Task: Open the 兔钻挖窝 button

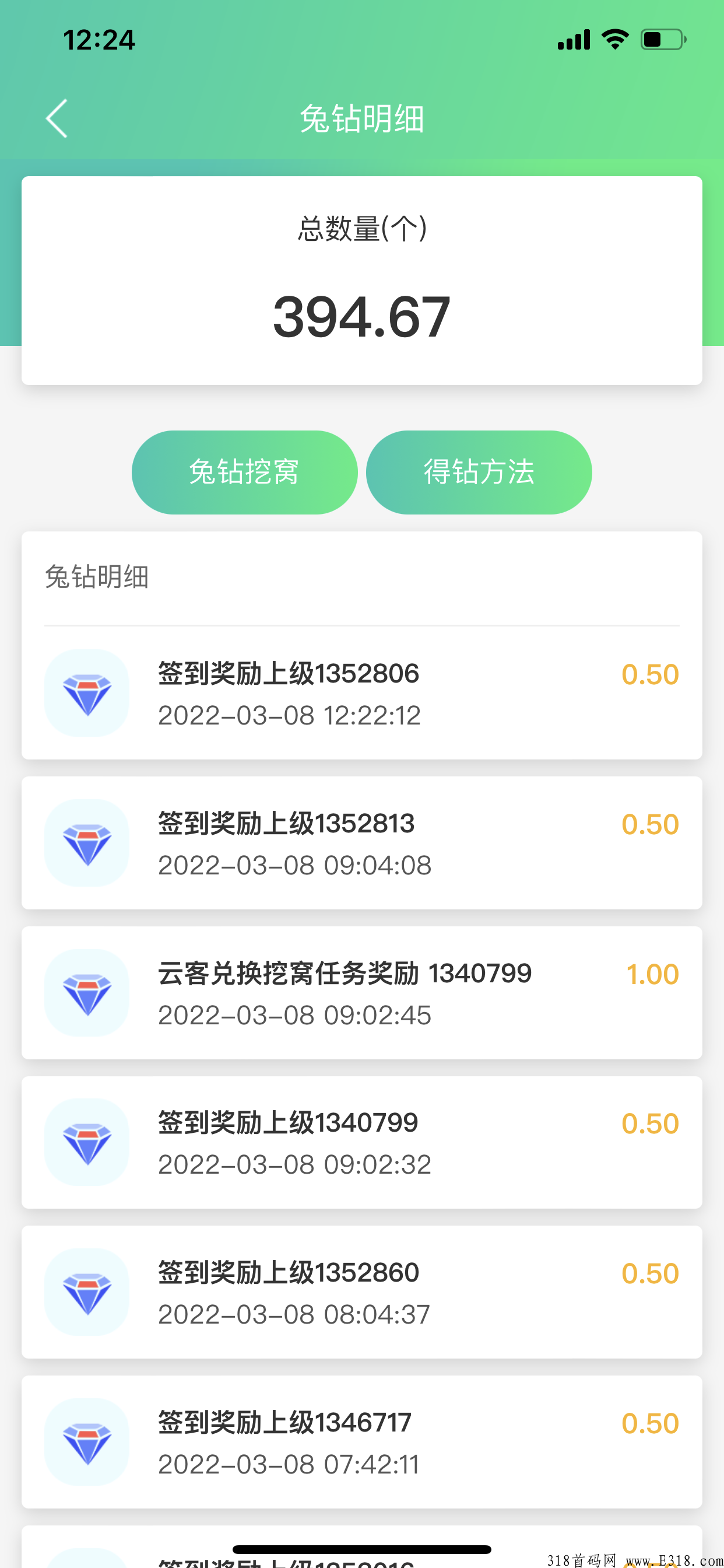Action: [x=244, y=472]
